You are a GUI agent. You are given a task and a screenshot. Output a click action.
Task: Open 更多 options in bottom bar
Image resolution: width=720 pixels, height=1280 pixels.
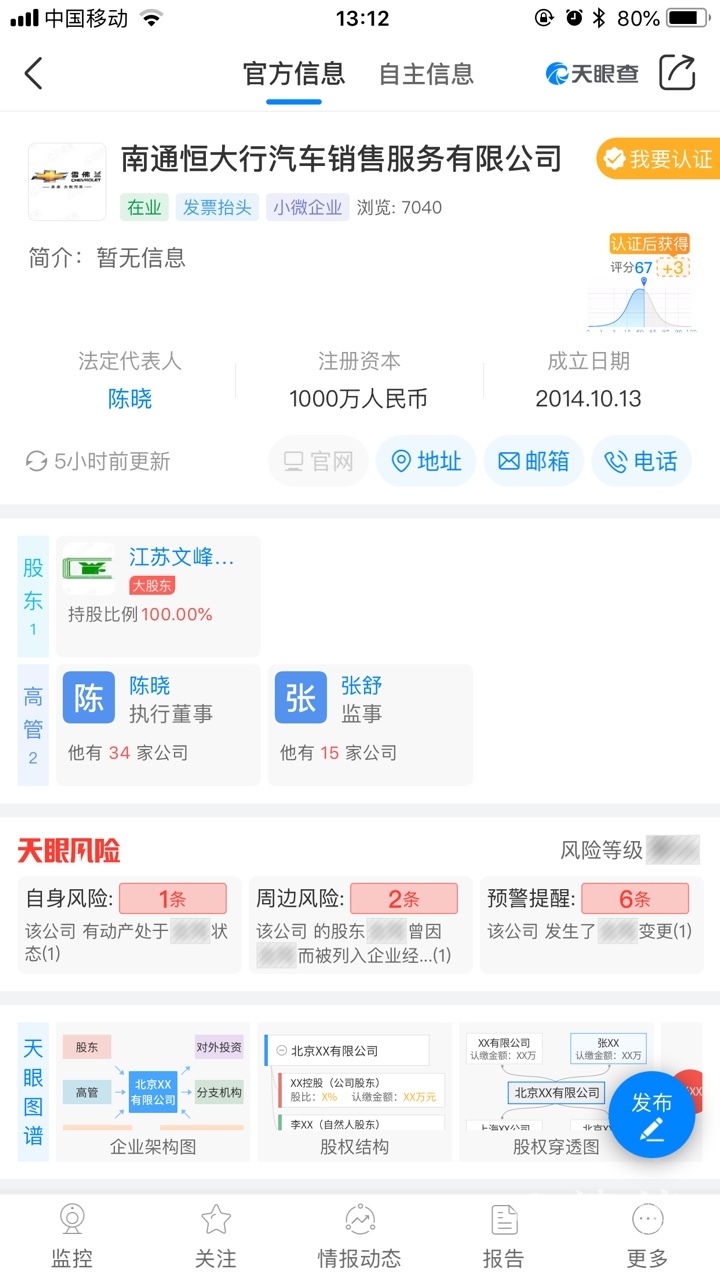tap(648, 1235)
